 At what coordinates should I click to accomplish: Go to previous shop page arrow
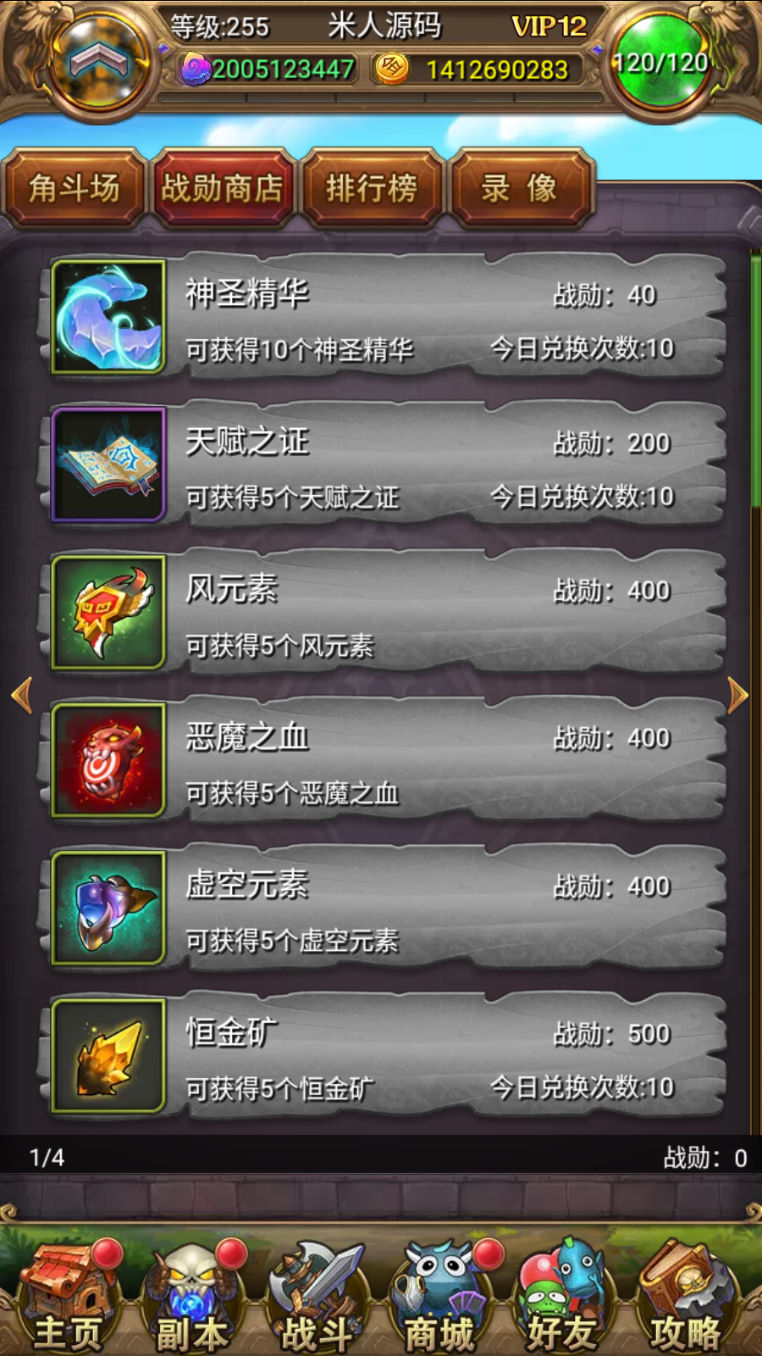pyautogui.click(x=21, y=695)
